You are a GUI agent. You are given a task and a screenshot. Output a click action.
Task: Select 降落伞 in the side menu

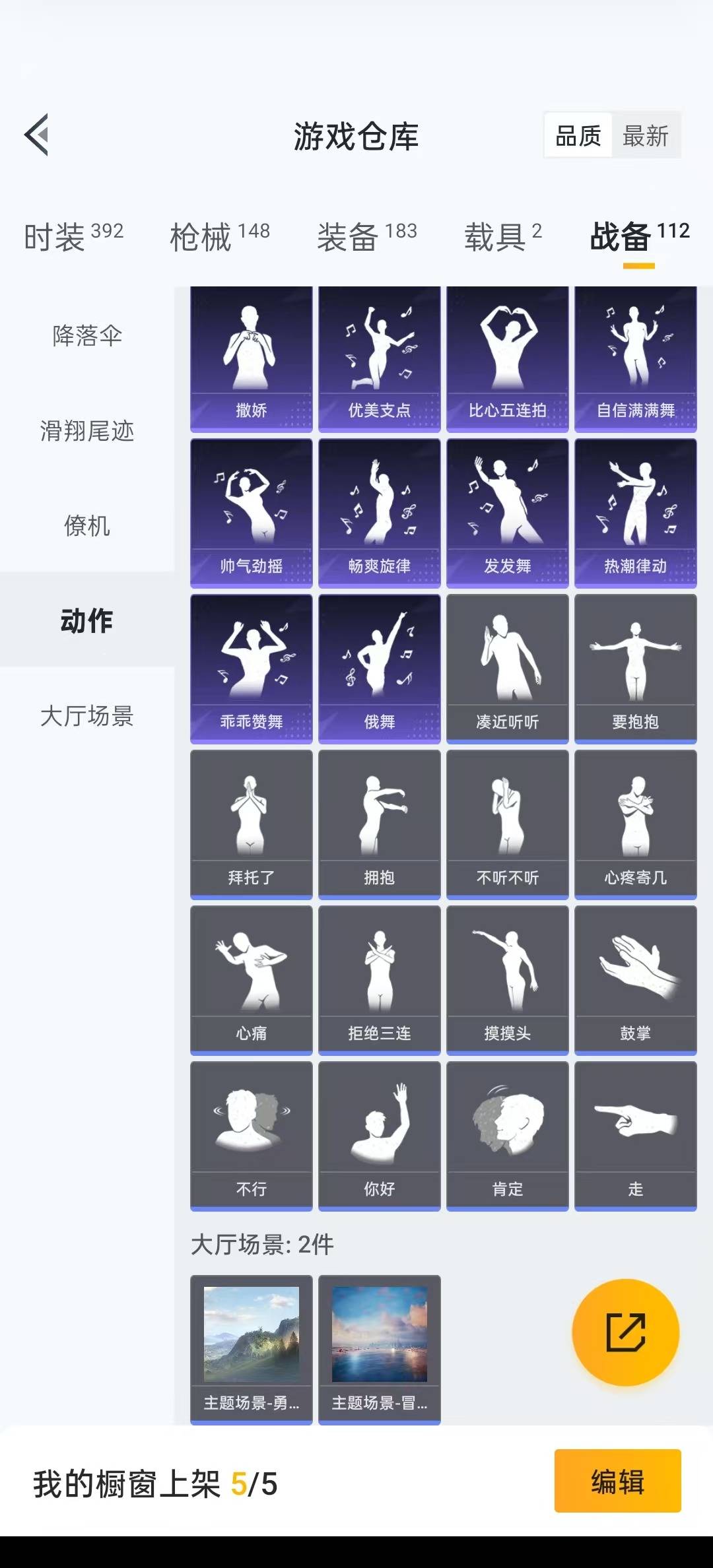(87, 335)
